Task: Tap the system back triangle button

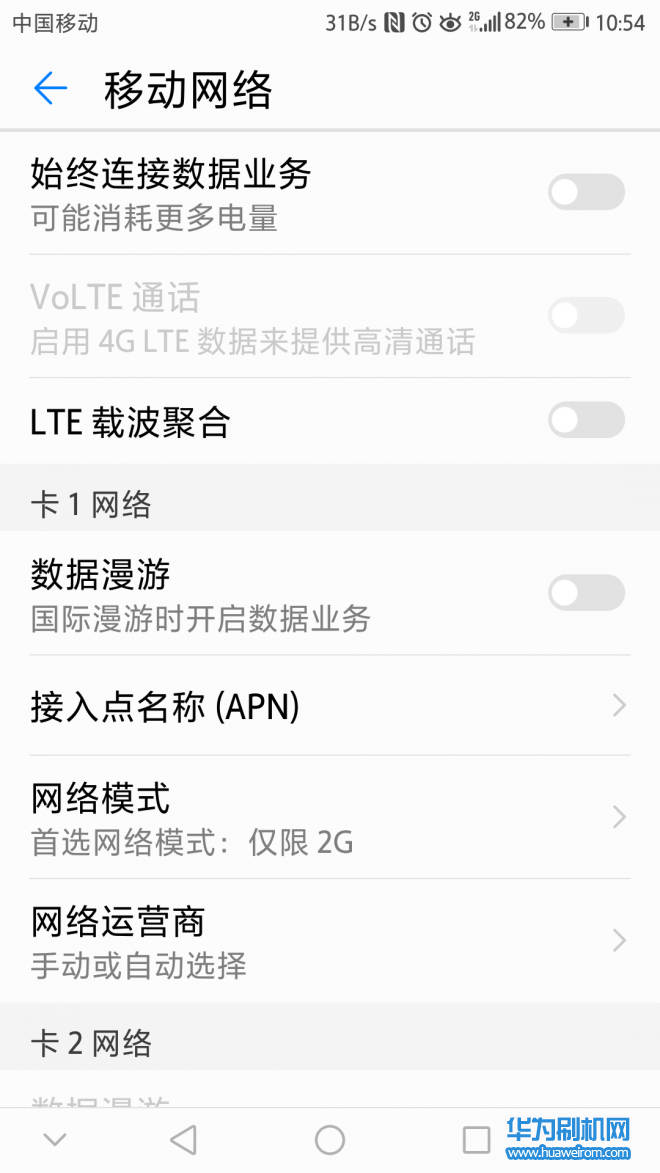Action: click(x=183, y=1140)
